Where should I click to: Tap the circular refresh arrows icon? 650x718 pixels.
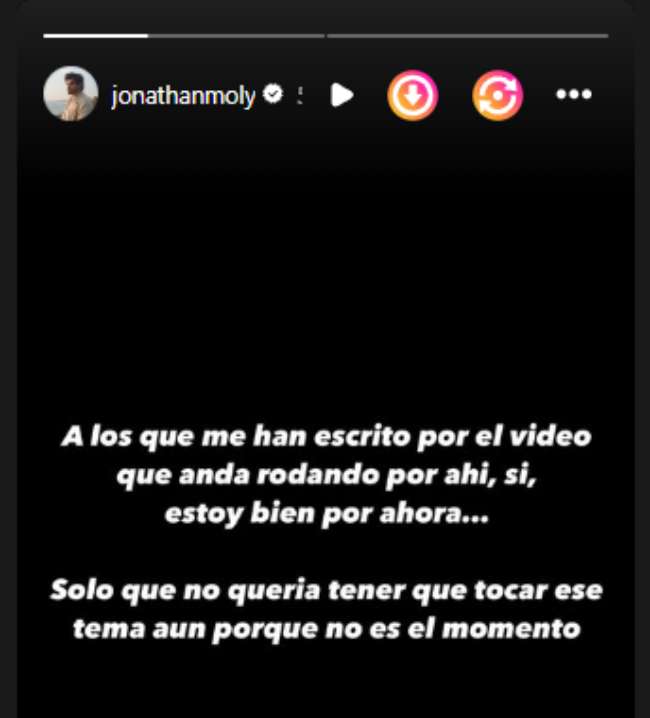497,96
